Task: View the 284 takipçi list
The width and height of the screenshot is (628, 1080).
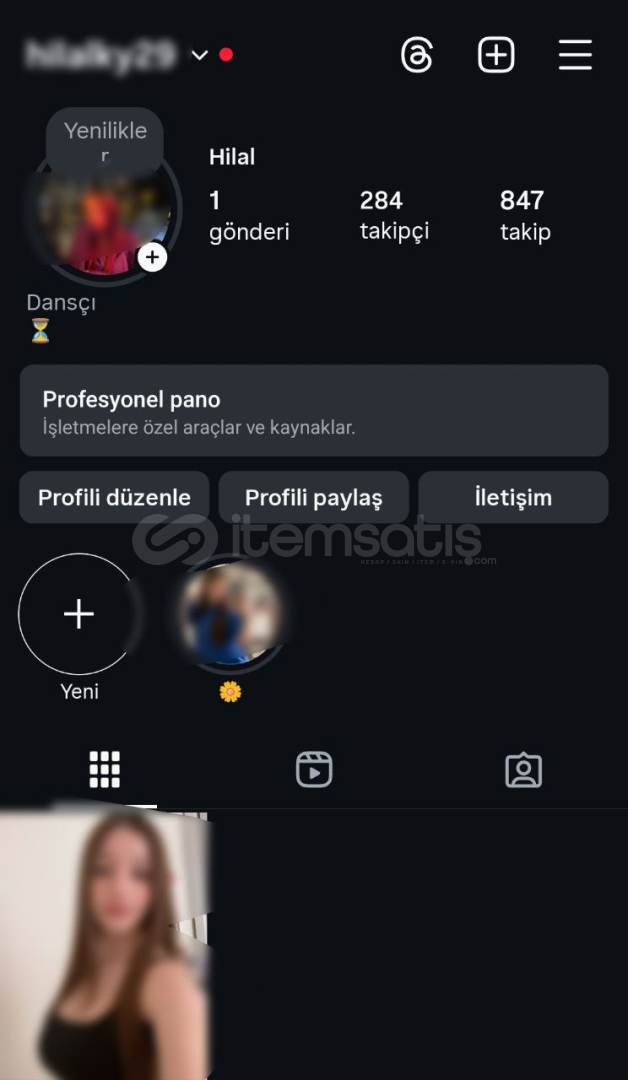Action: pos(394,215)
